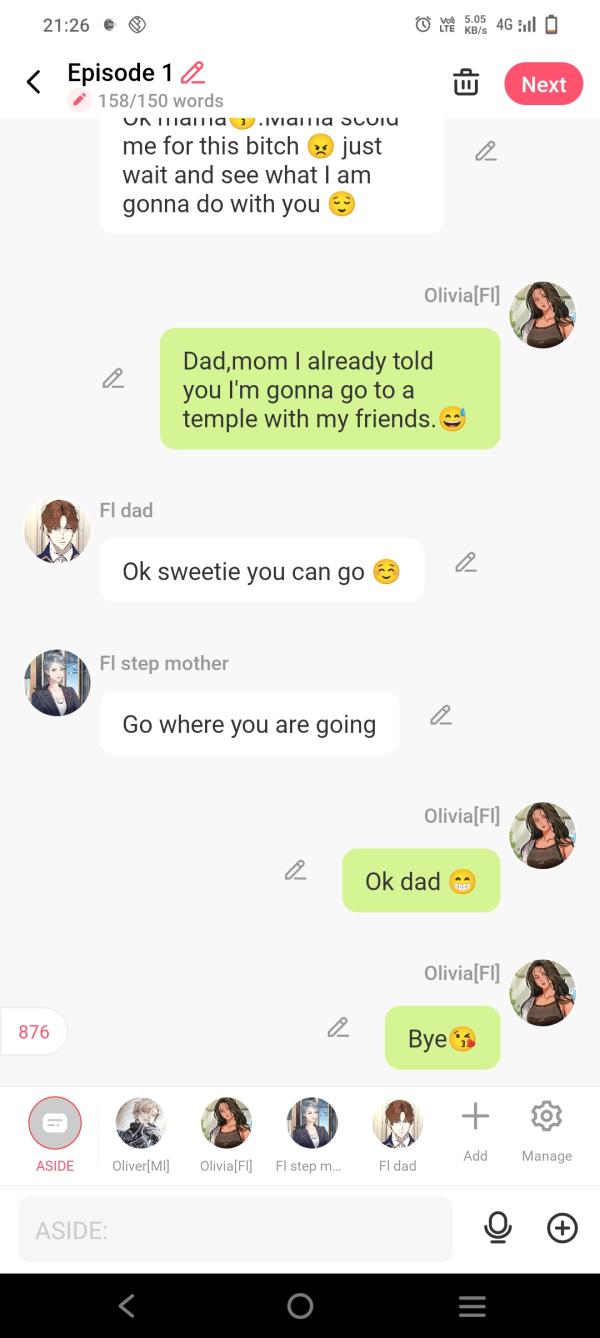Open the plus attachment options
600x1338 pixels.
pos(562,1228)
